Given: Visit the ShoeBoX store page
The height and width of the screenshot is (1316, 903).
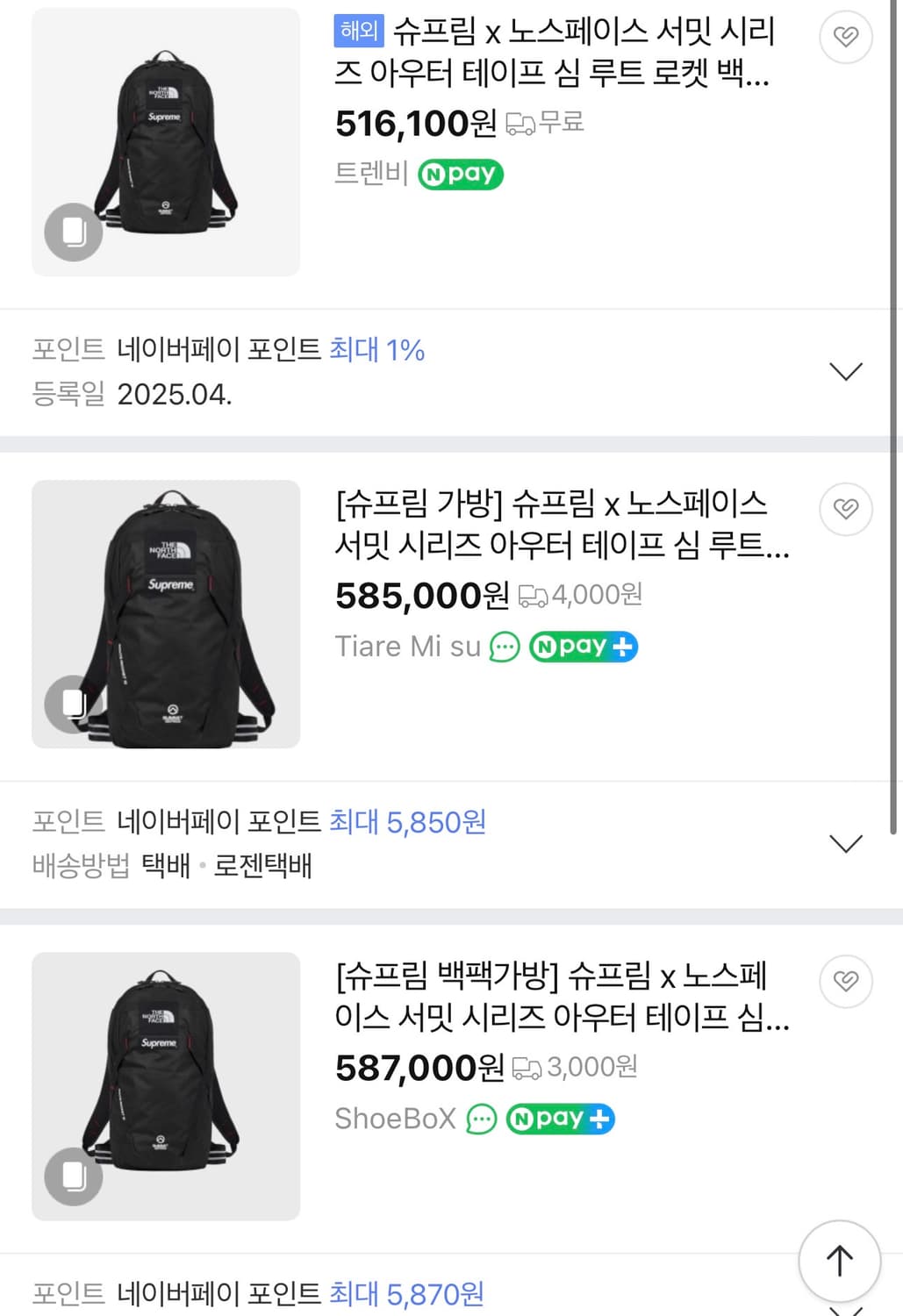Looking at the screenshot, I should pos(394,1119).
